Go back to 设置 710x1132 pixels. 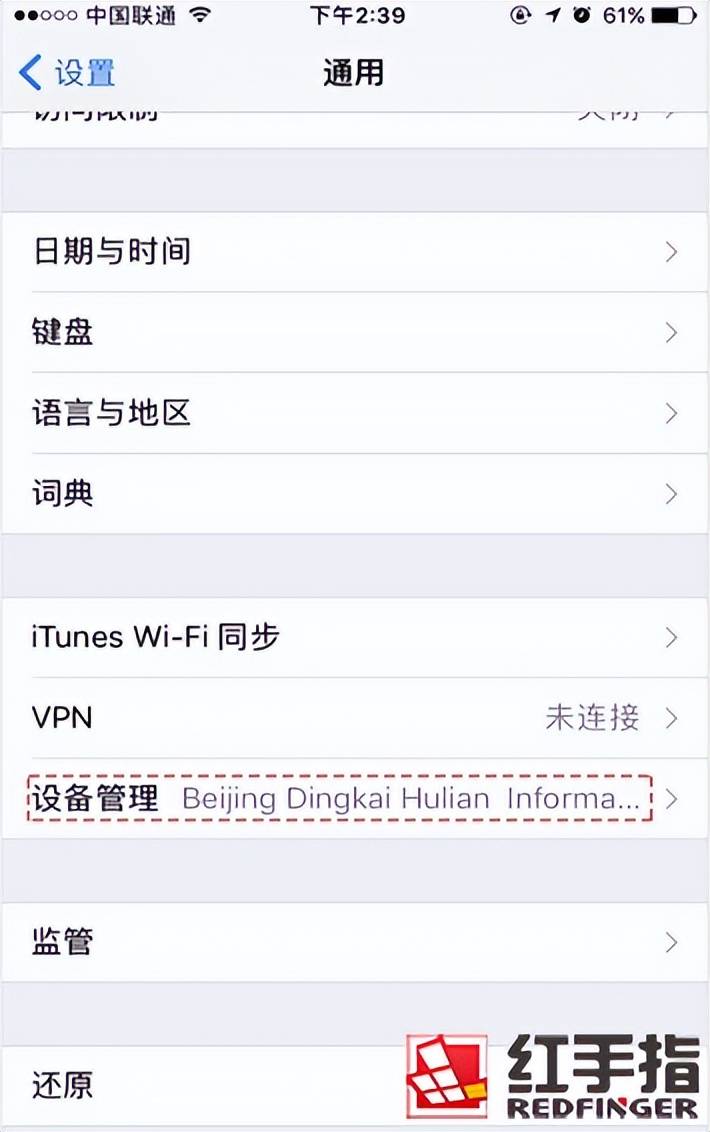click(x=68, y=73)
